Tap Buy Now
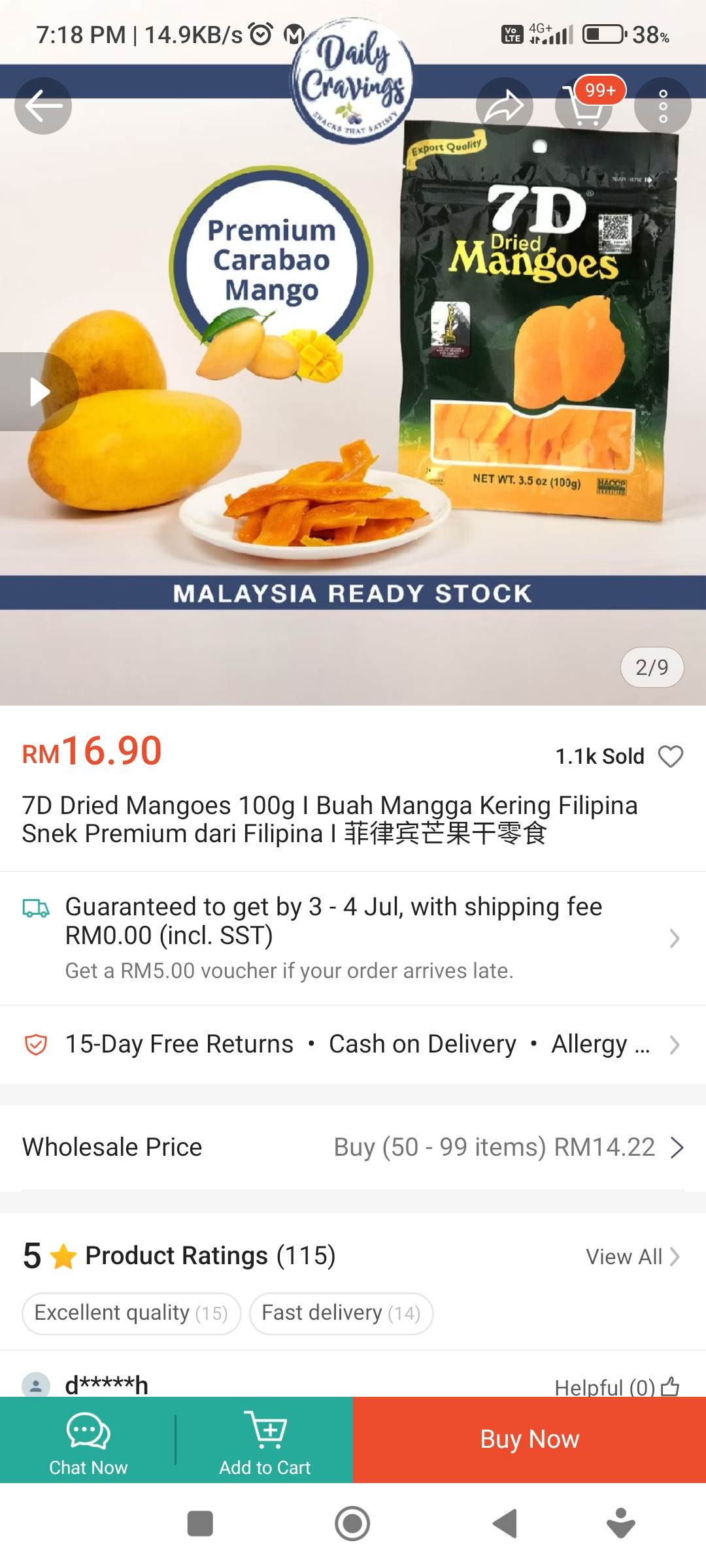The image size is (706, 1568). pos(529,1440)
